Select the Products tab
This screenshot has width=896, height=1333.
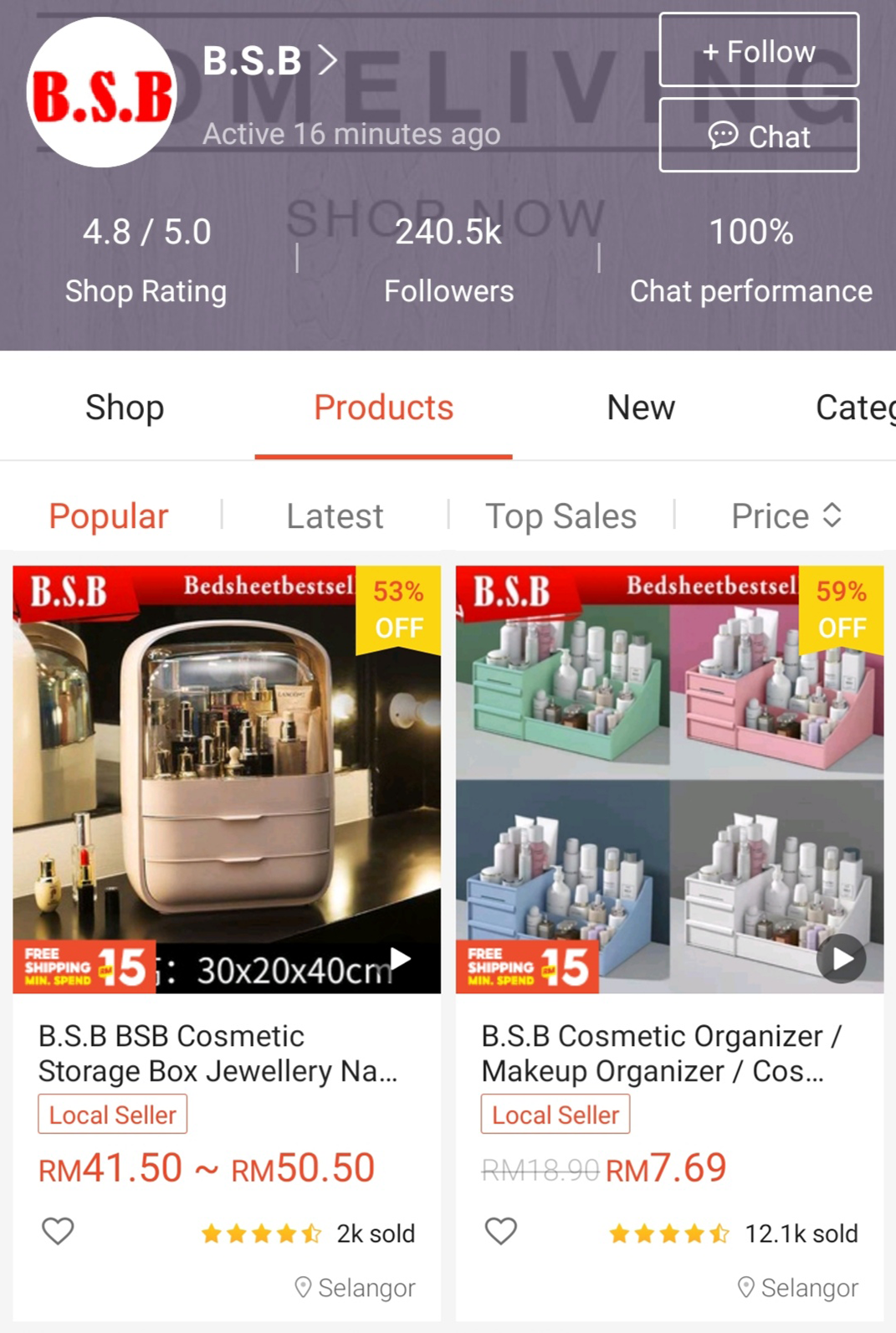click(x=383, y=408)
